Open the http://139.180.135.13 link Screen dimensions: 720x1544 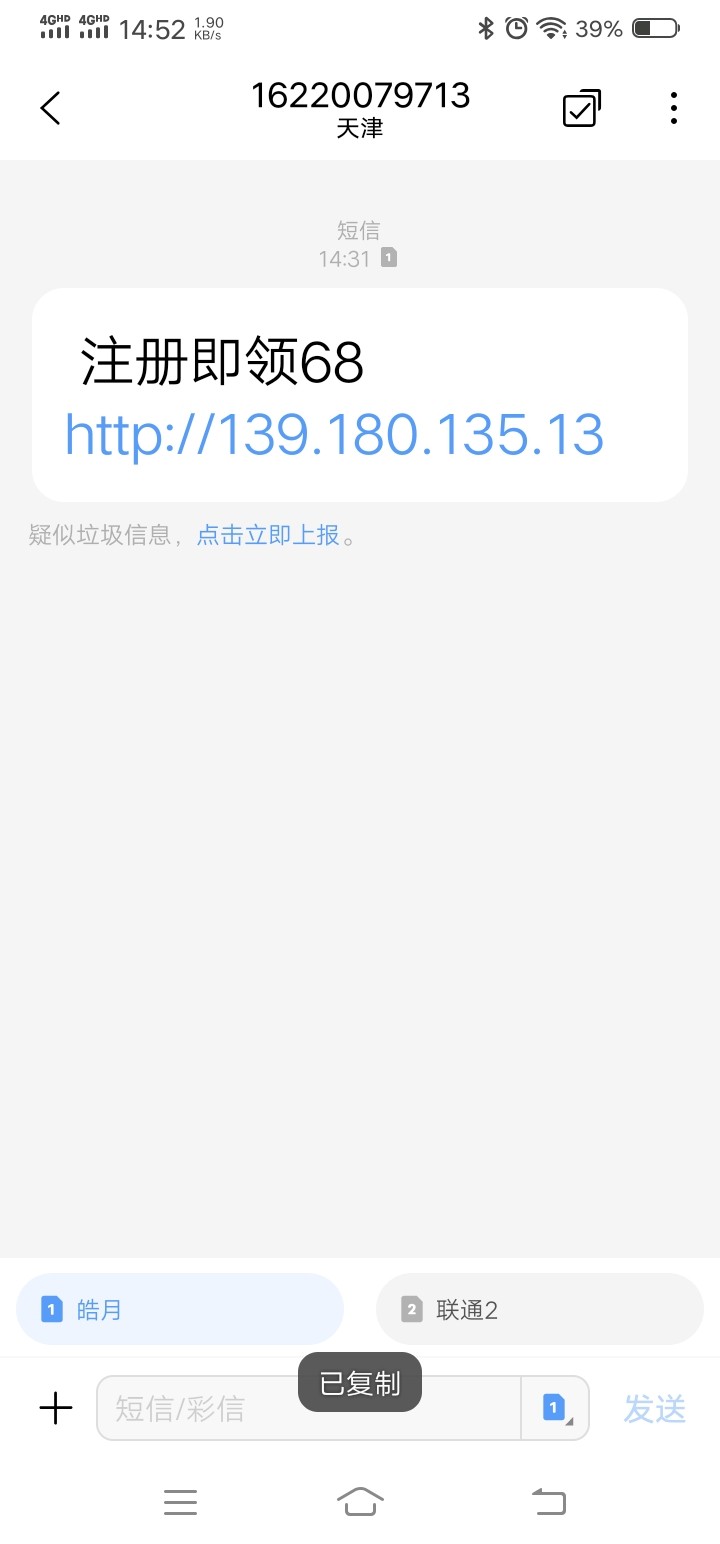334,434
